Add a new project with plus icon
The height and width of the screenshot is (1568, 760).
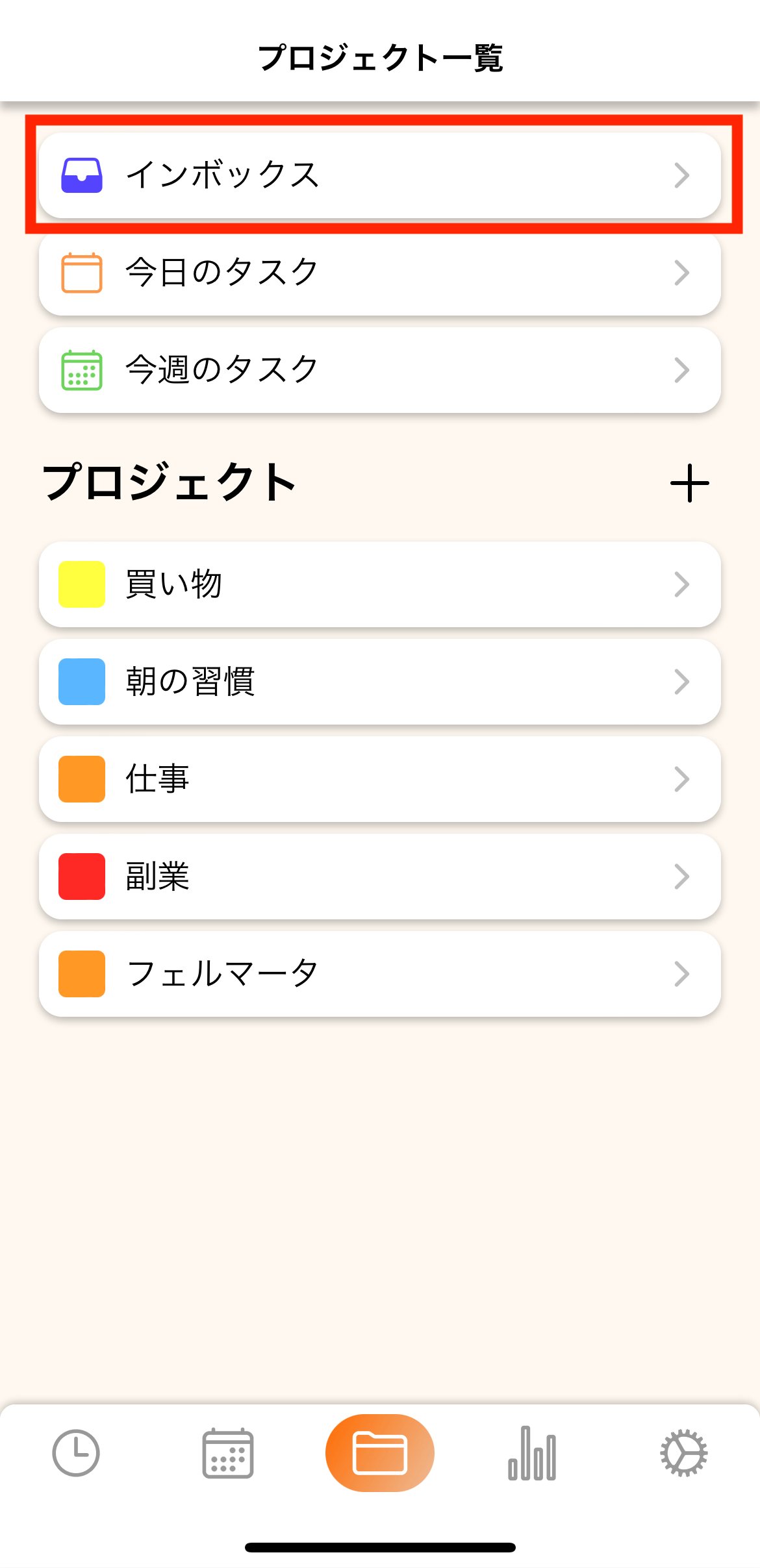[689, 483]
